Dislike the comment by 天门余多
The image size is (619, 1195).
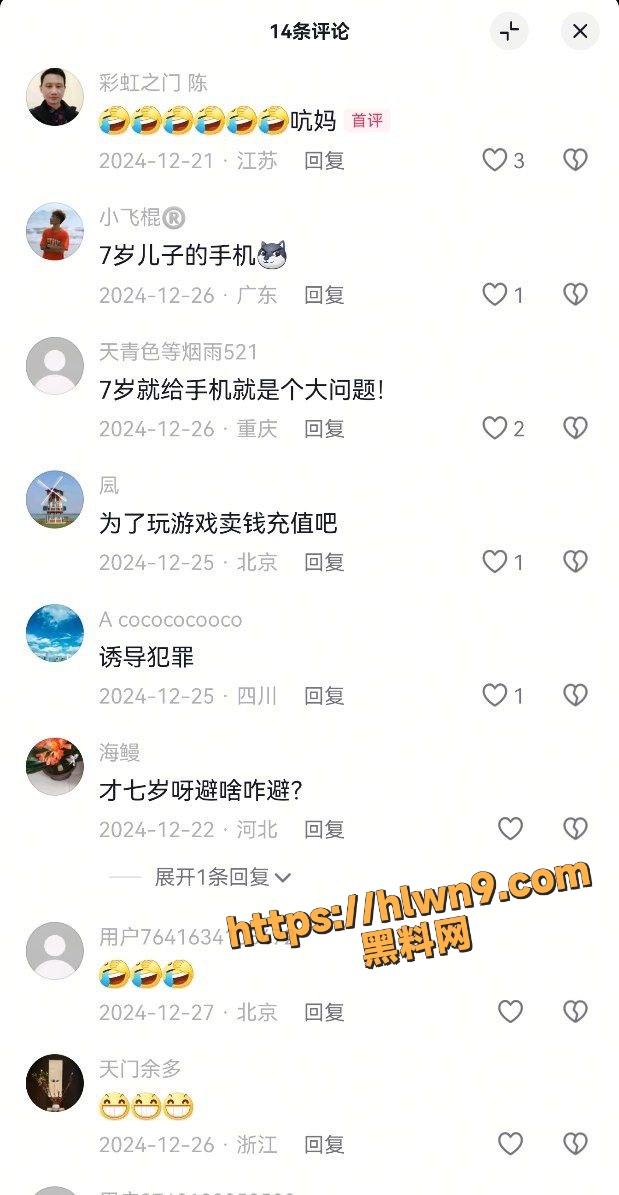(x=575, y=1144)
